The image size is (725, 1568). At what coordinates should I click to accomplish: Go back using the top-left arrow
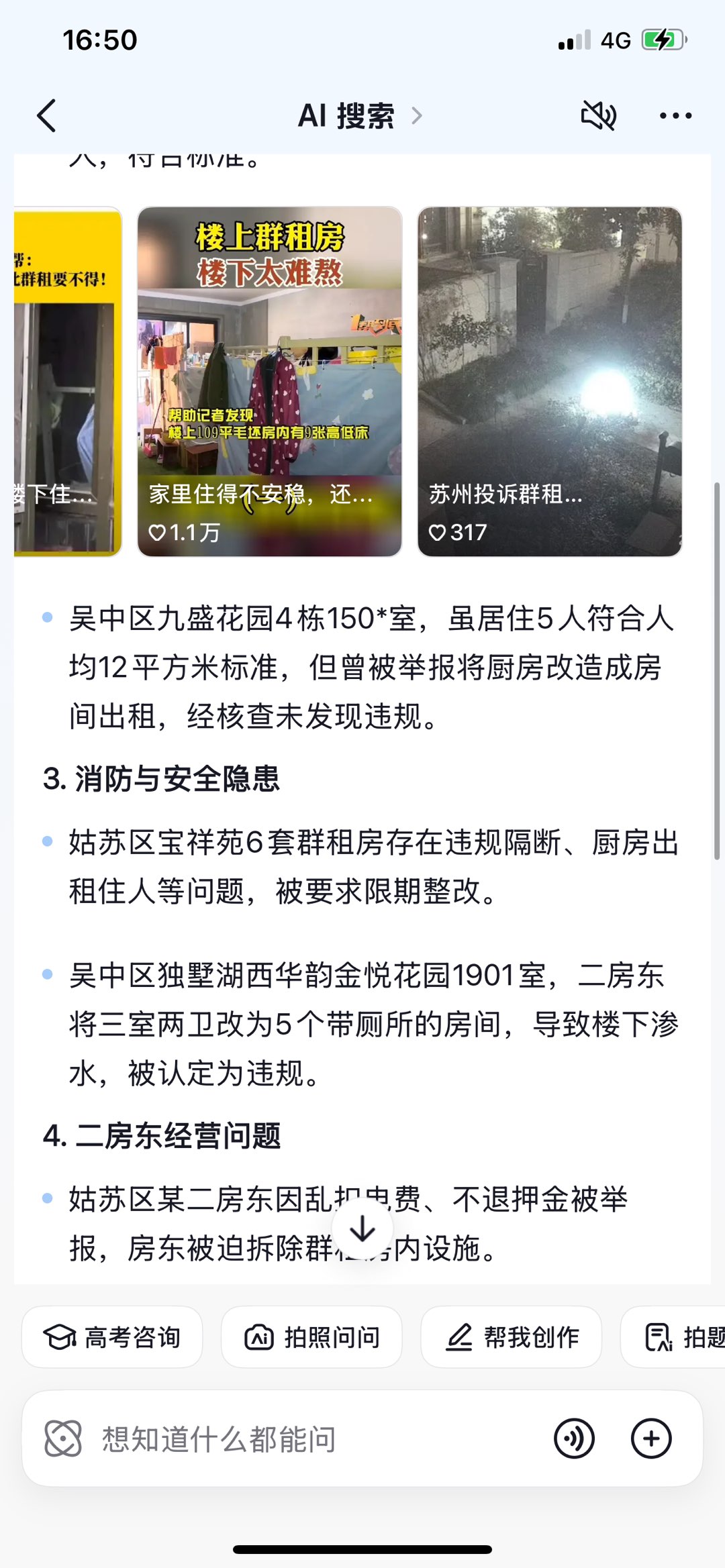[x=46, y=116]
